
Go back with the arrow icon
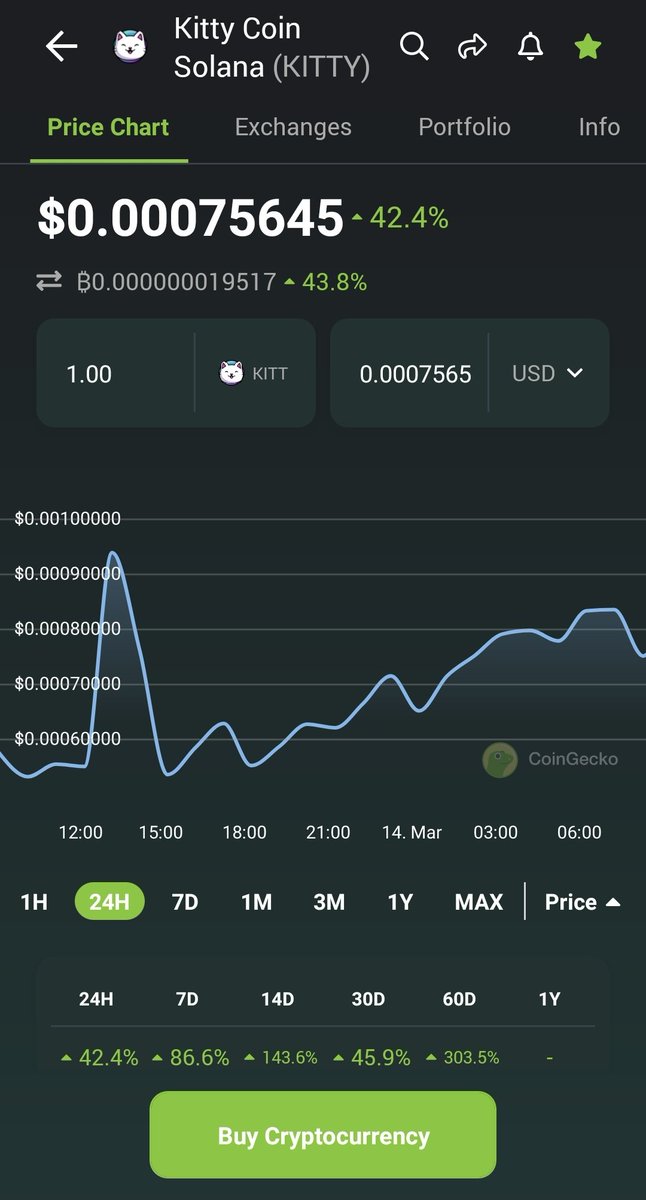point(61,46)
